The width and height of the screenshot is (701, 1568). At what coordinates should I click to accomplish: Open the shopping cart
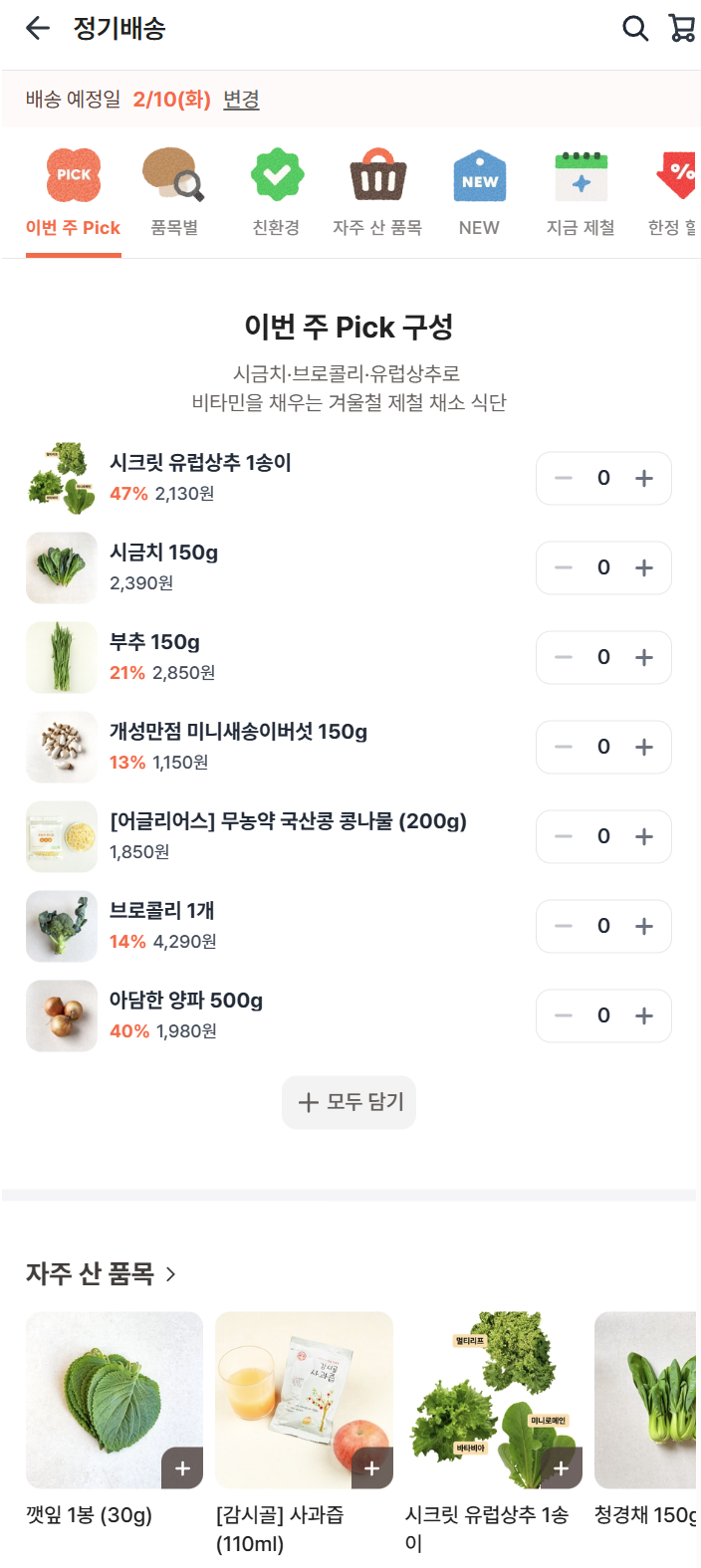pos(682,28)
